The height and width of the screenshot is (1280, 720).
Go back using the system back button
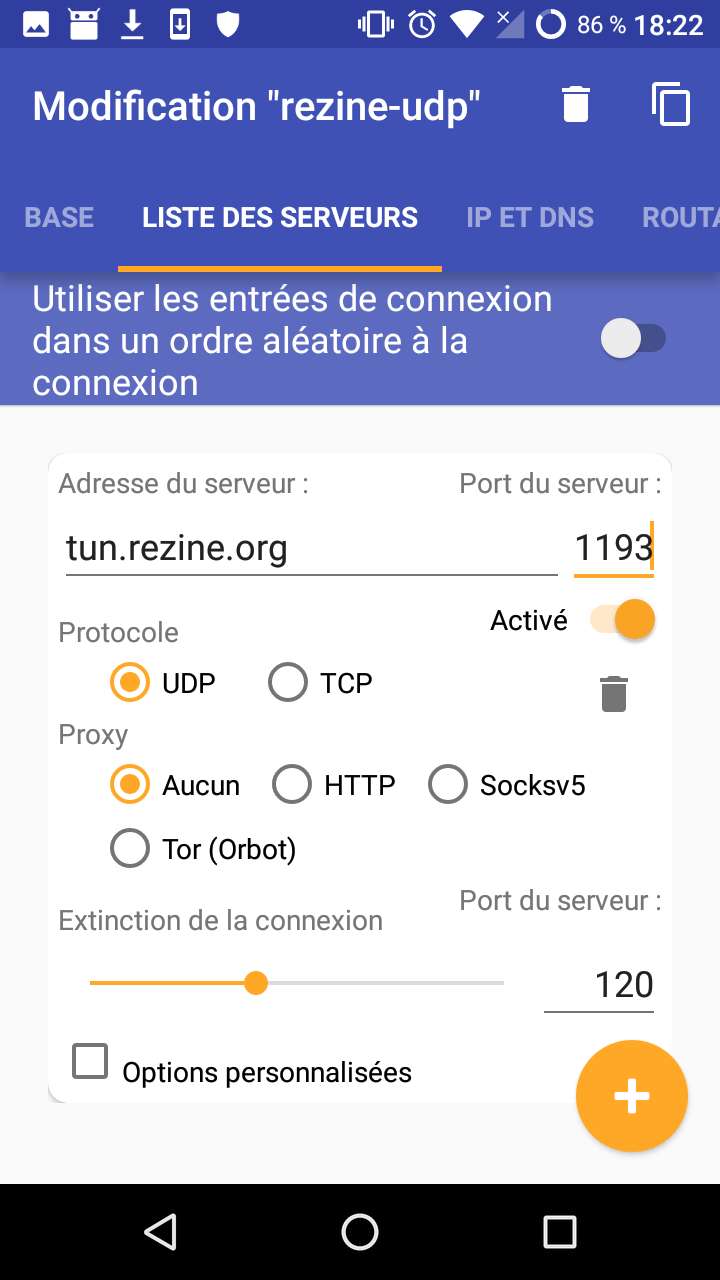click(x=160, y=1232)
